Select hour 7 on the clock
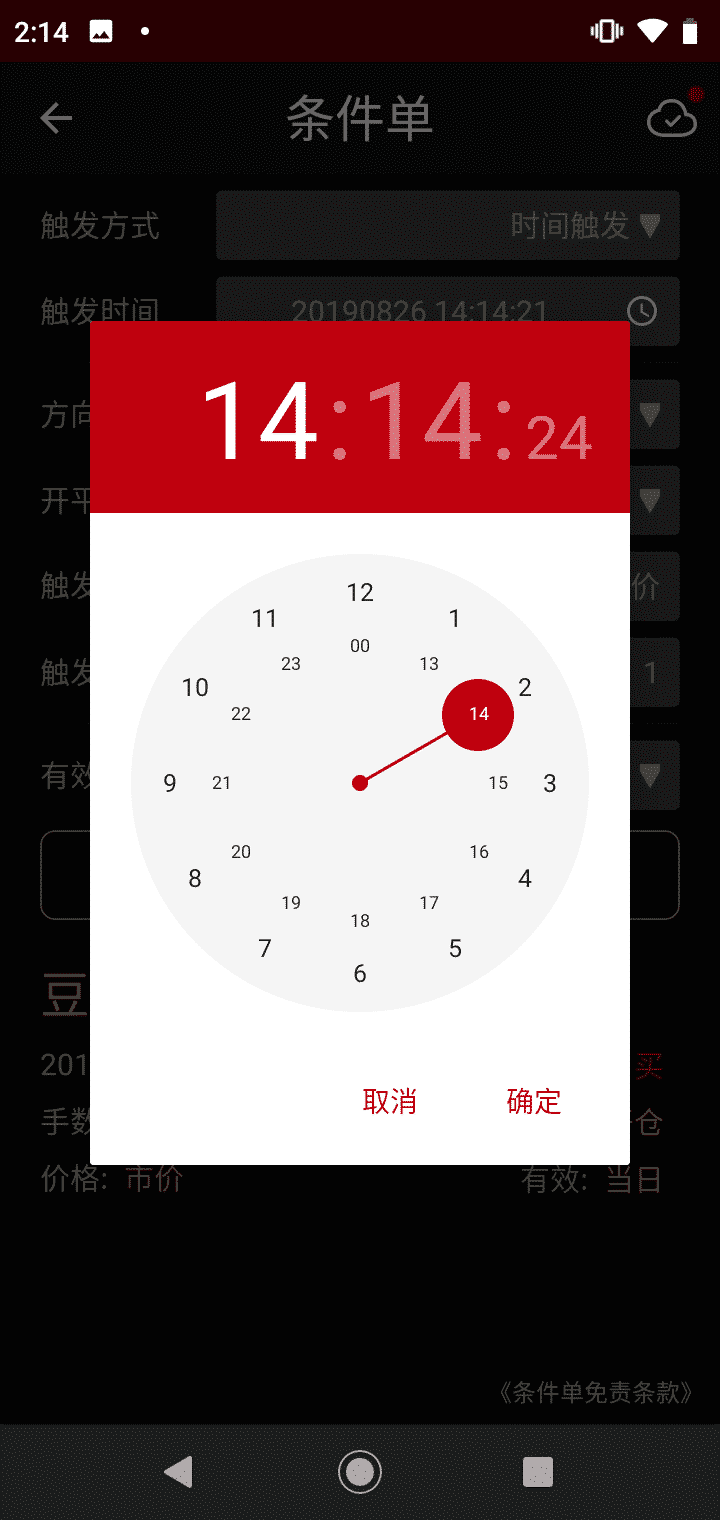The height and width of the screenshot is (1520, 720). tap(265, 948)
